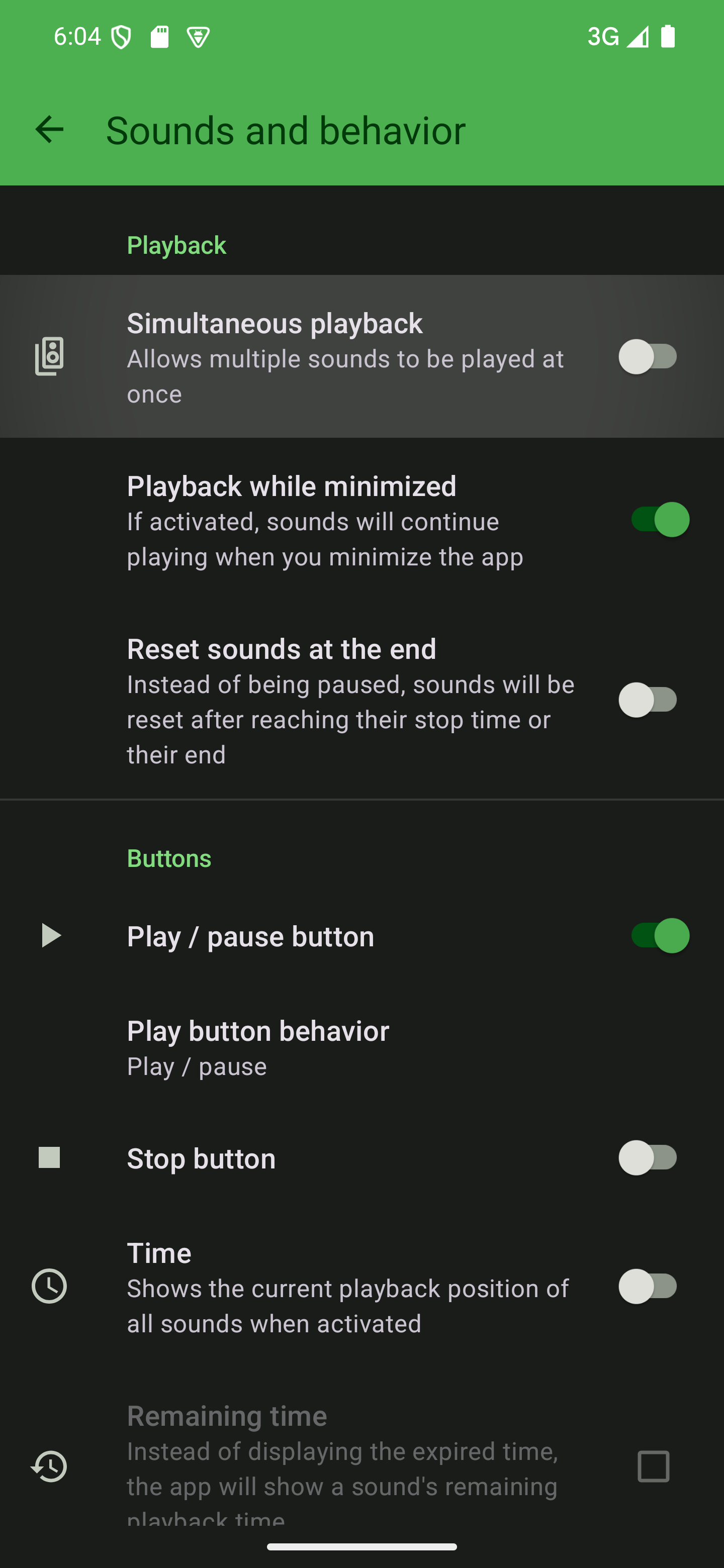
Task: Enable Reset sounds at the end
Action: pyautogui.click(x=649, y=700)
